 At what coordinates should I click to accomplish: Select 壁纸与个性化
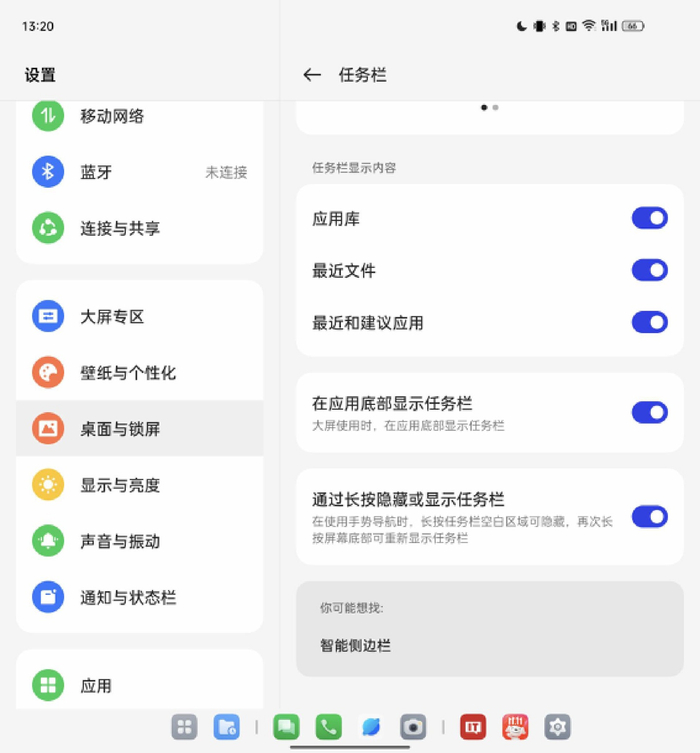click(139, 373)
